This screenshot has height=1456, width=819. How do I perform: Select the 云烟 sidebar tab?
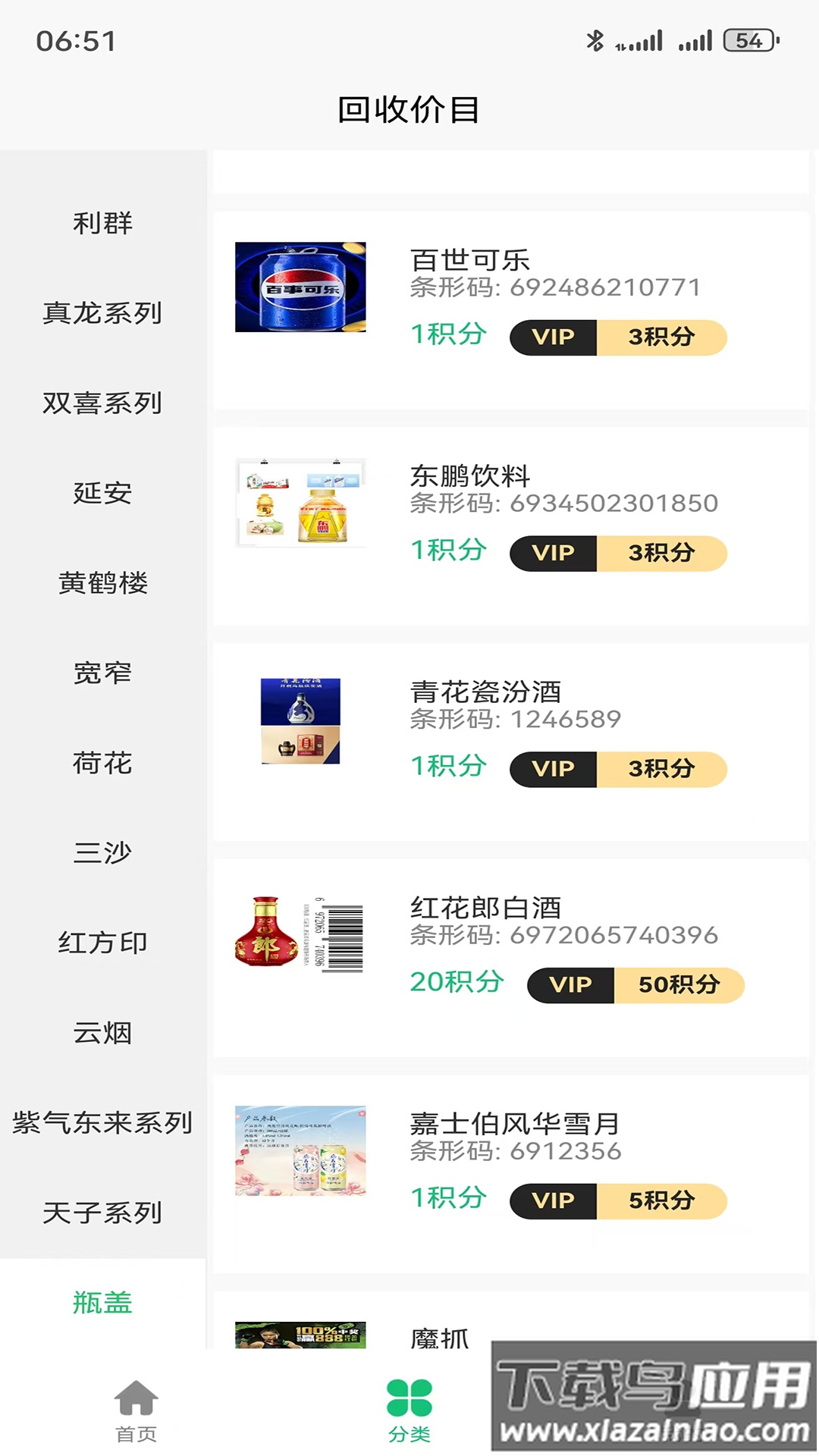102,1034
